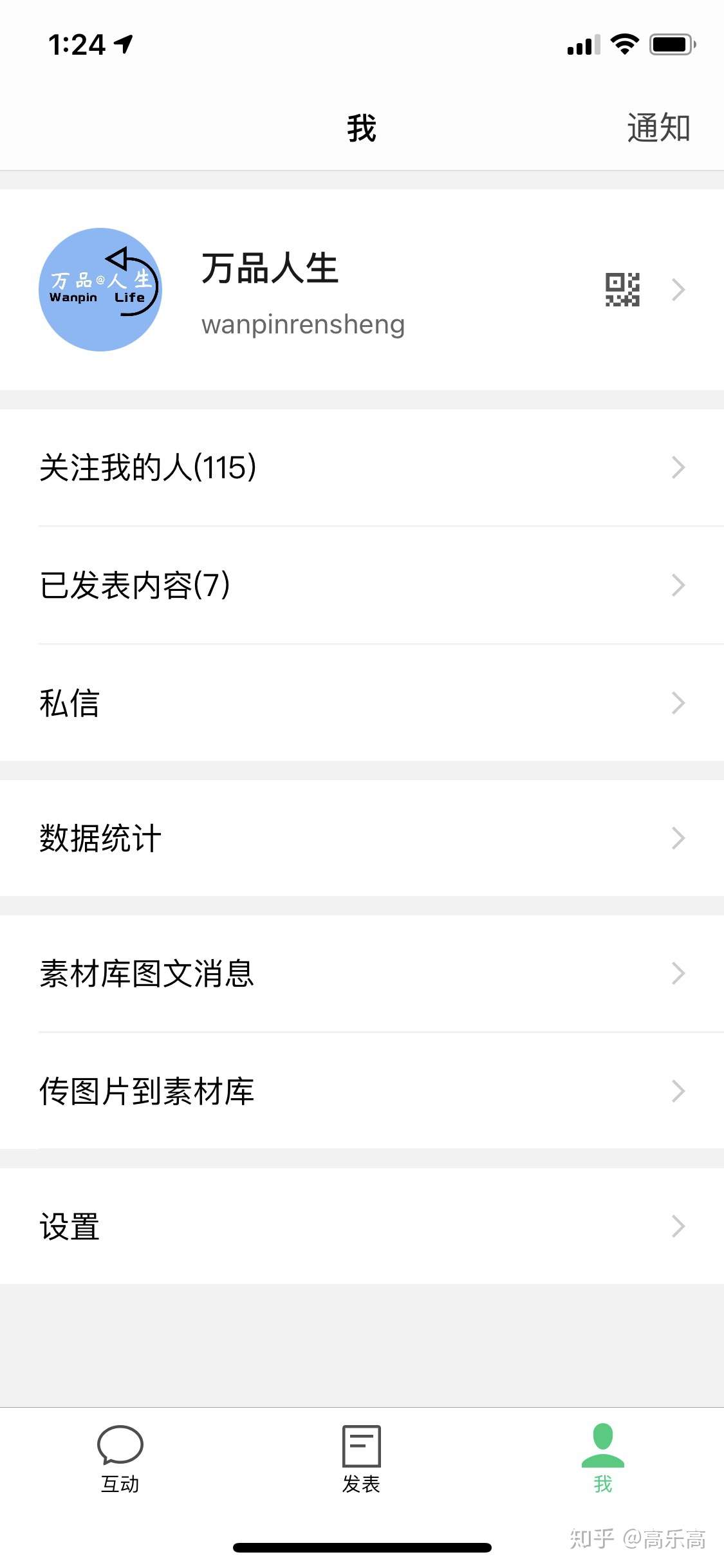The width and height of the screenshot is (724, 1568).
Task: Open the 万品人生 account profile row
Action: [x=360, y=290]
